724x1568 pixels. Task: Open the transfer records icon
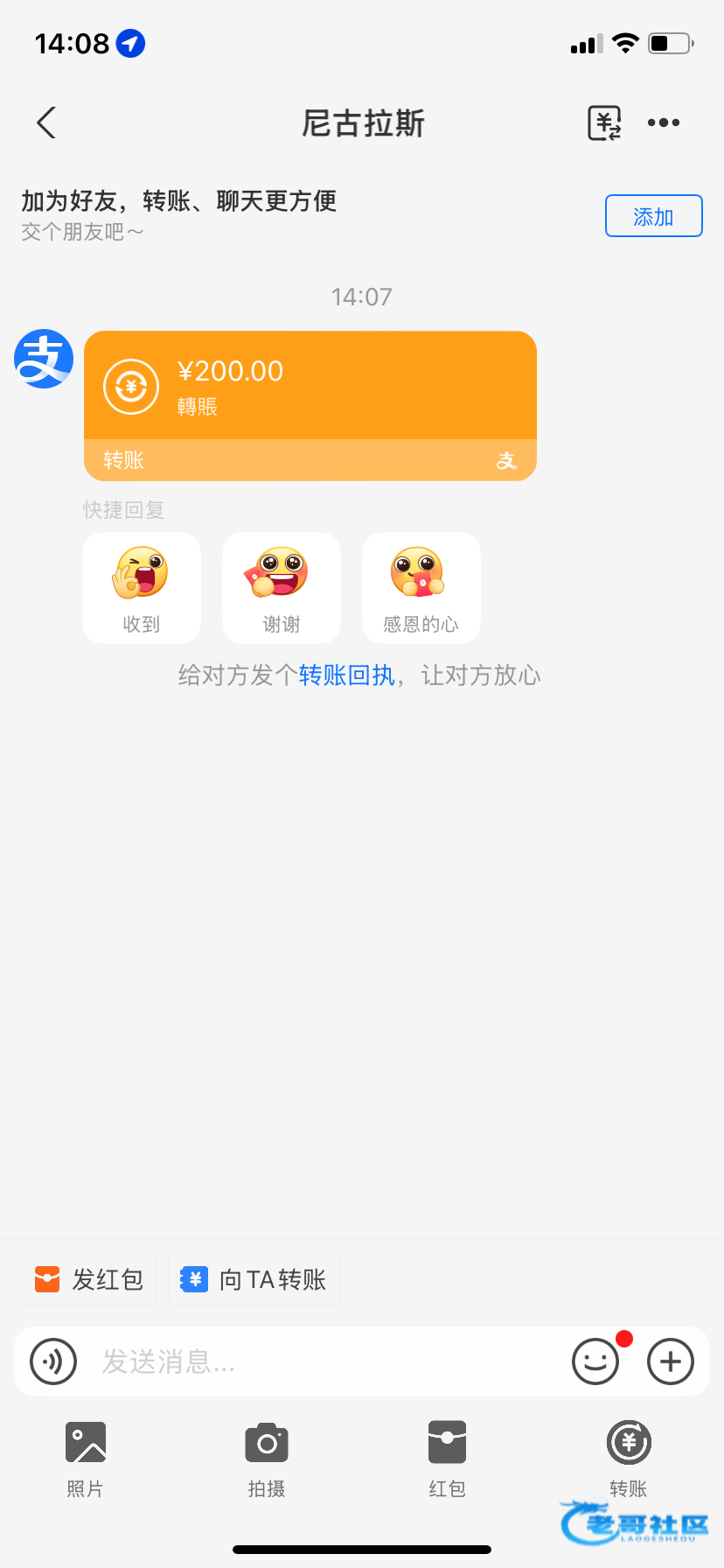point(603,123)
